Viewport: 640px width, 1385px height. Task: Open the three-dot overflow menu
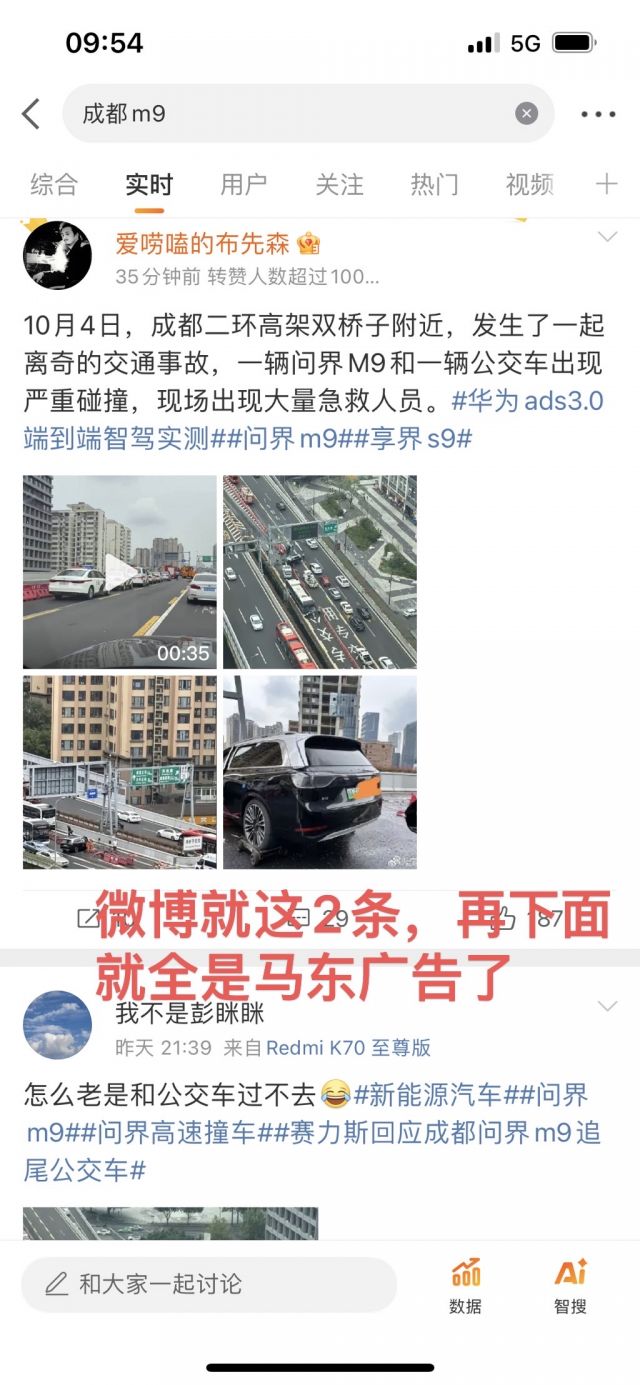[598, 114]
